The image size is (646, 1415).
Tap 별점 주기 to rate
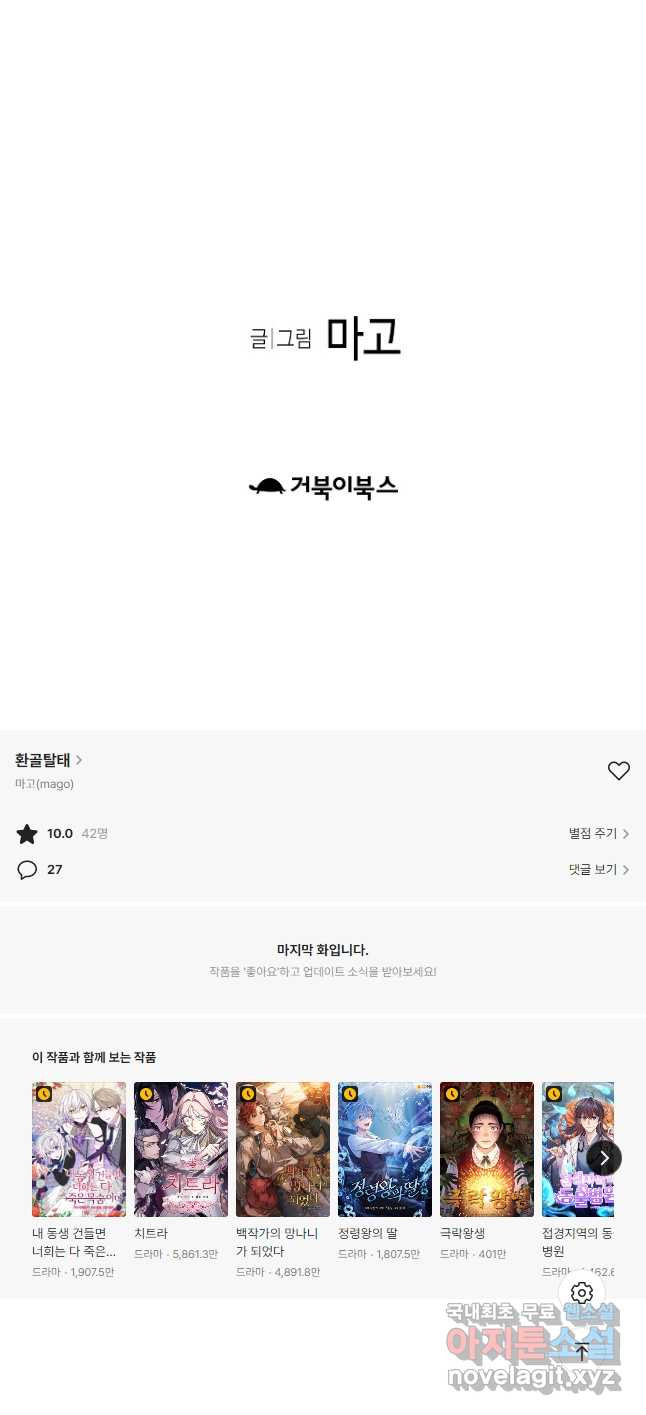tap(598, 833)
